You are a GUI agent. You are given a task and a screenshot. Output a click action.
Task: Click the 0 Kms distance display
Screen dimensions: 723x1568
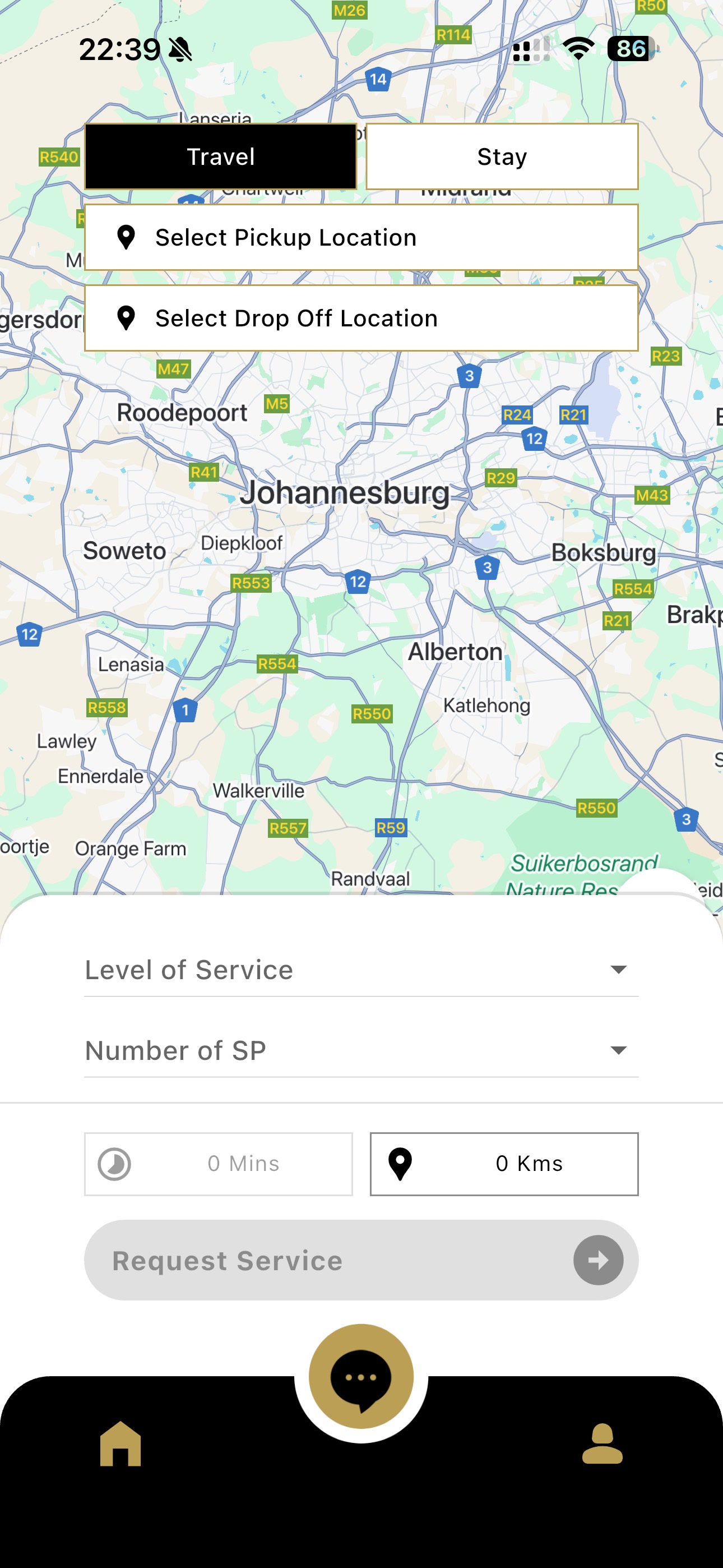[x=529, y=1163]
